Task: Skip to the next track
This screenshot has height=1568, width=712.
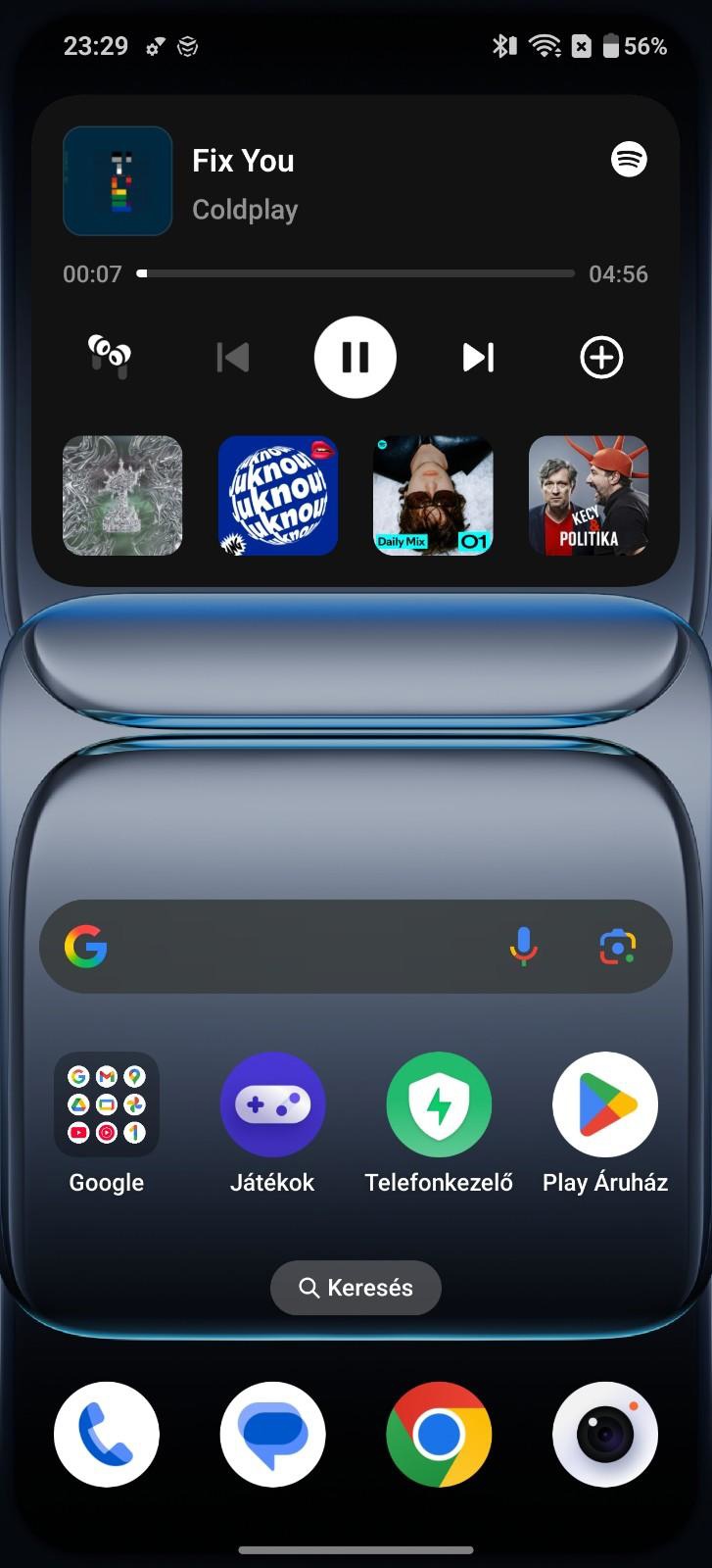Action: 478,358
